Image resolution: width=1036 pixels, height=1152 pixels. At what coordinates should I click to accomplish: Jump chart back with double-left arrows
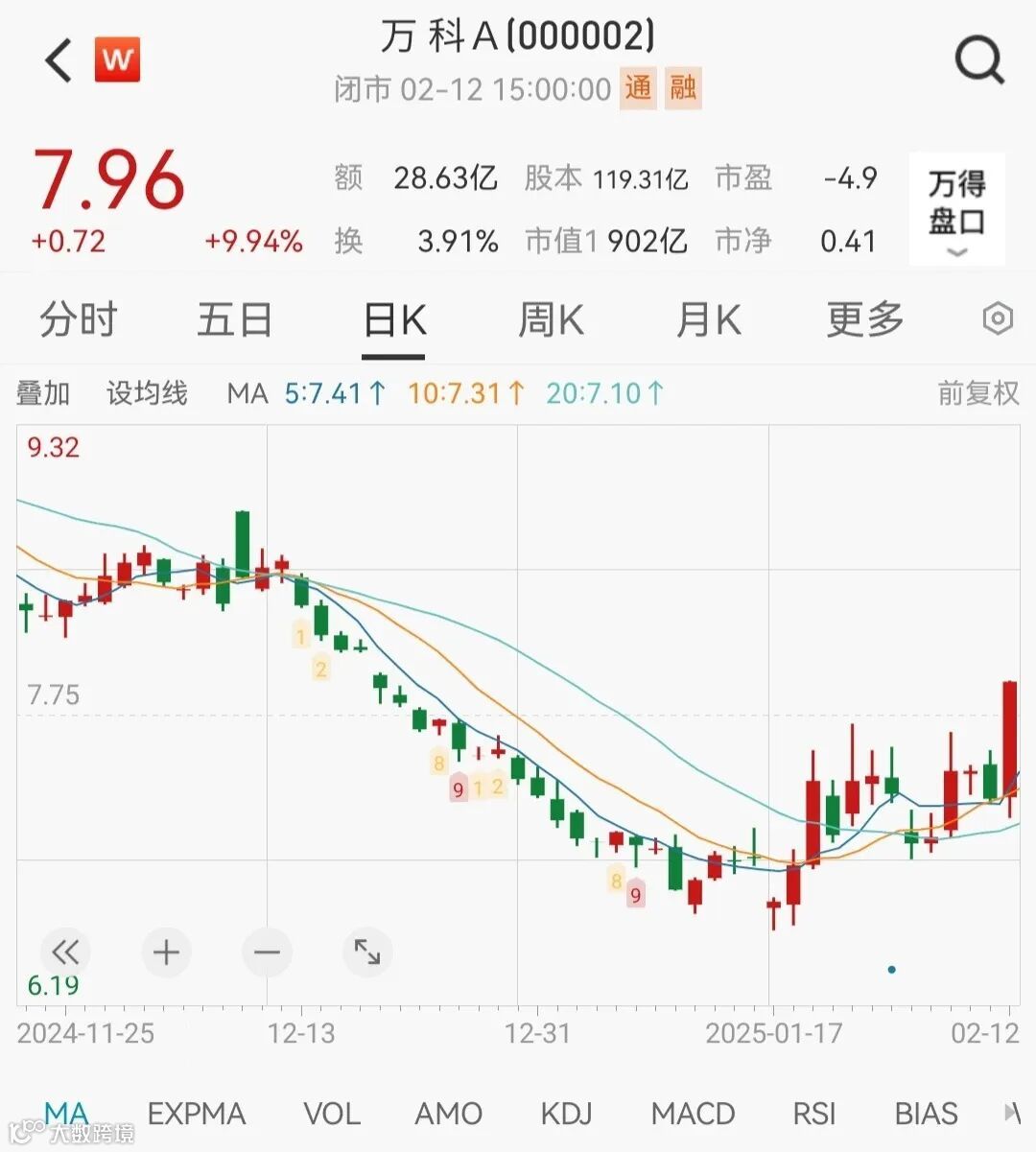click(65, 952)
